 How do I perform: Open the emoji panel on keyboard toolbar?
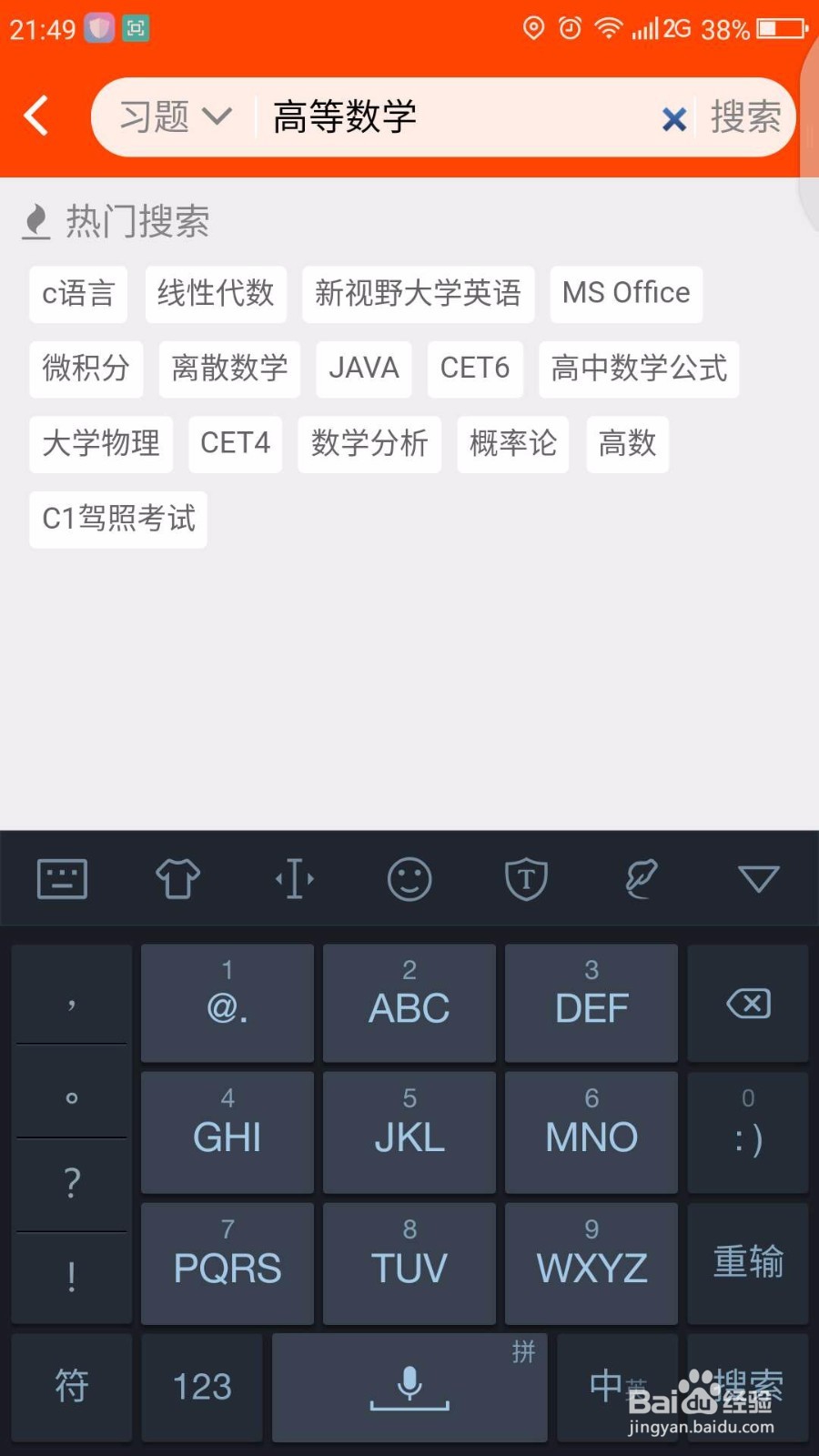(409, 879)
